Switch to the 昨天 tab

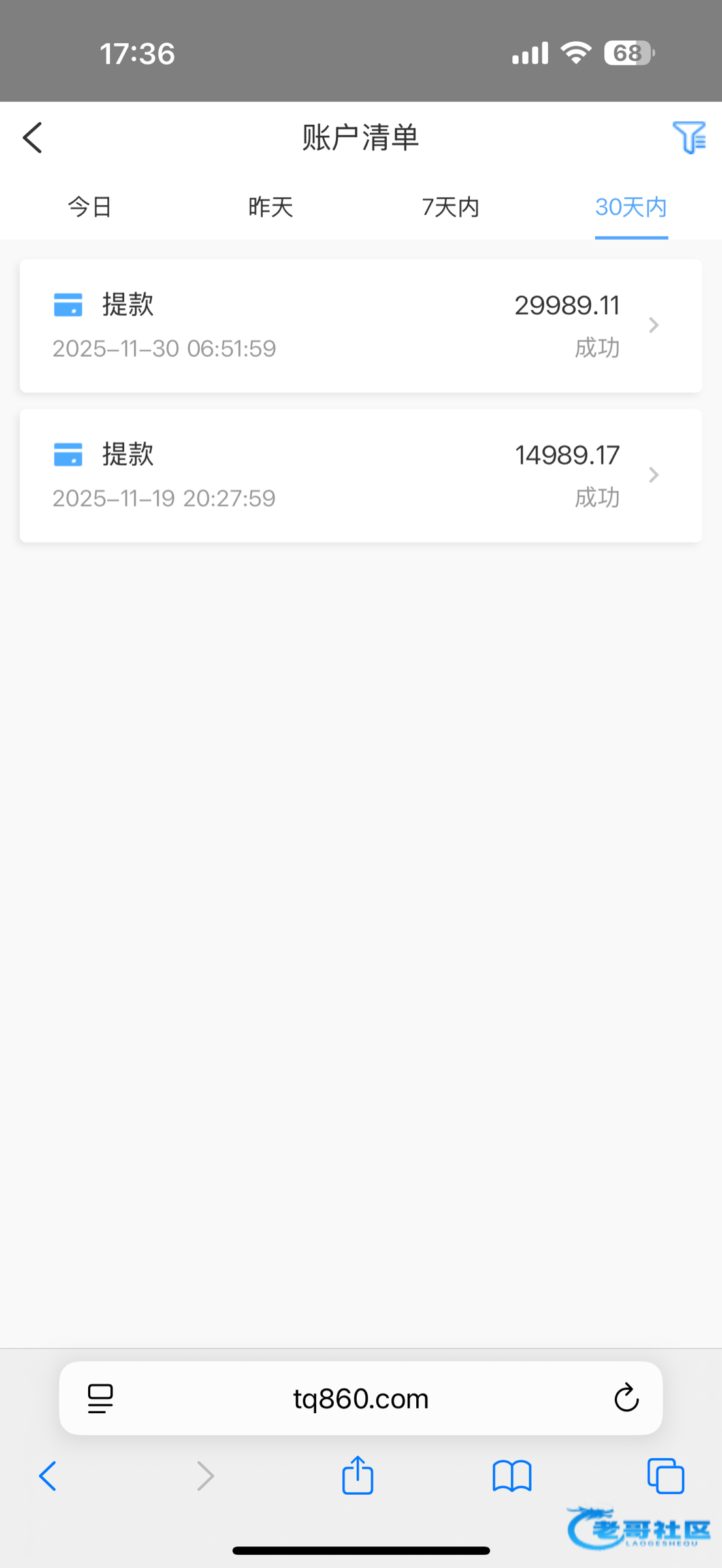click(271, 207)
